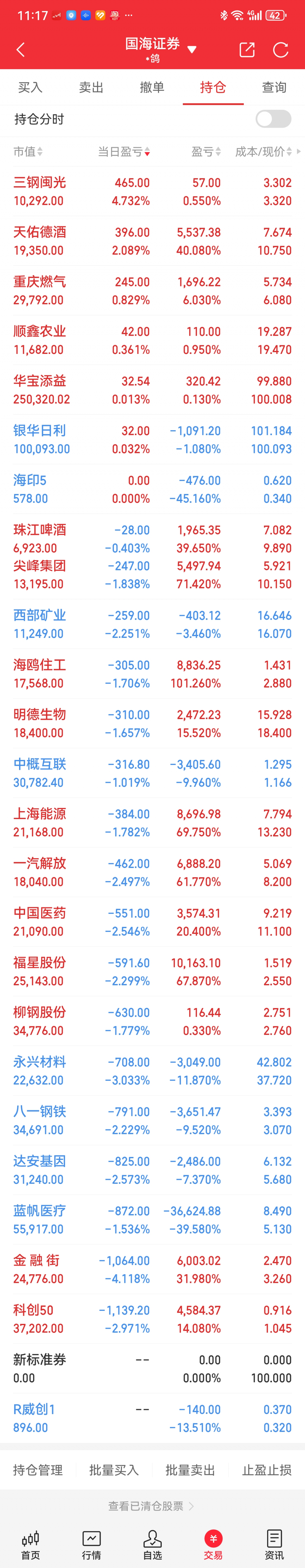Switch to the 行情 tab
The height and width of the screenshot is (1568, 305).
(x=91, y=1544)
